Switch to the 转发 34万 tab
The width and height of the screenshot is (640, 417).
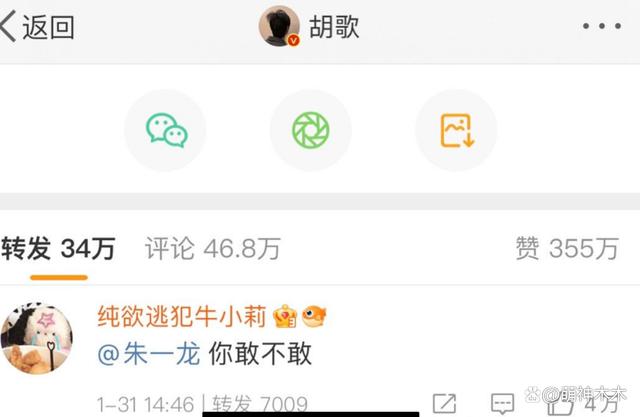pos(58,249)
